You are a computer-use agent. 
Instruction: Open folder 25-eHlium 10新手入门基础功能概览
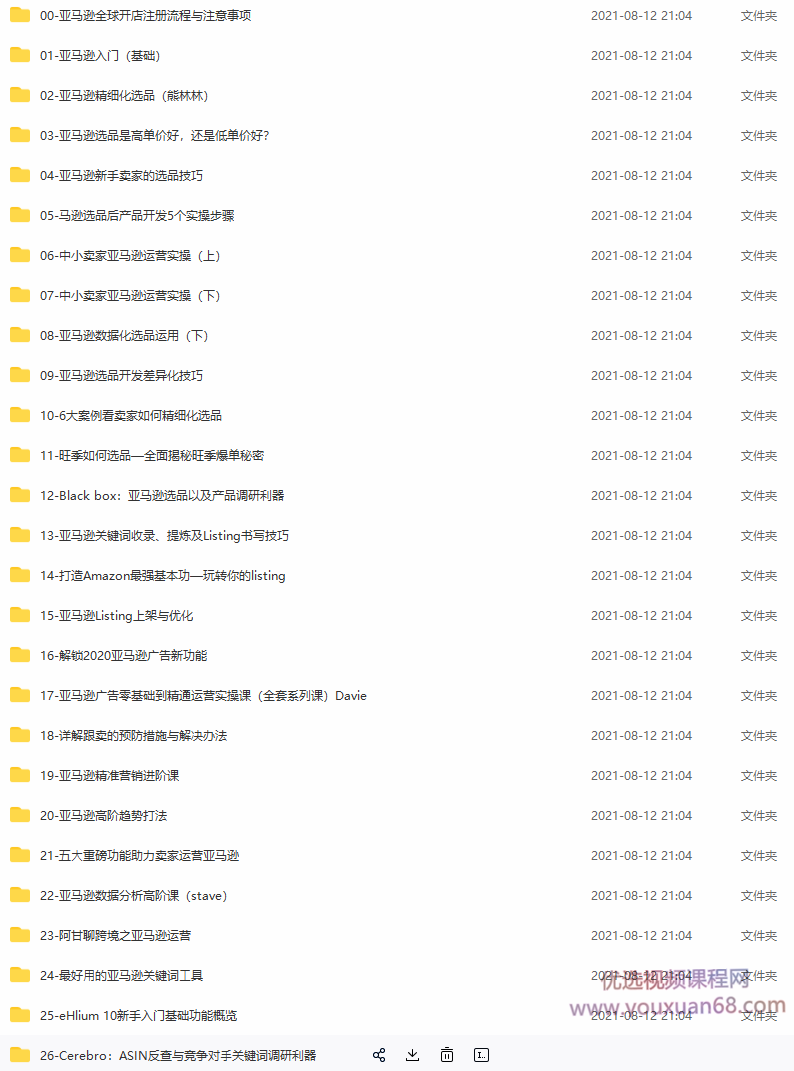138,1016
